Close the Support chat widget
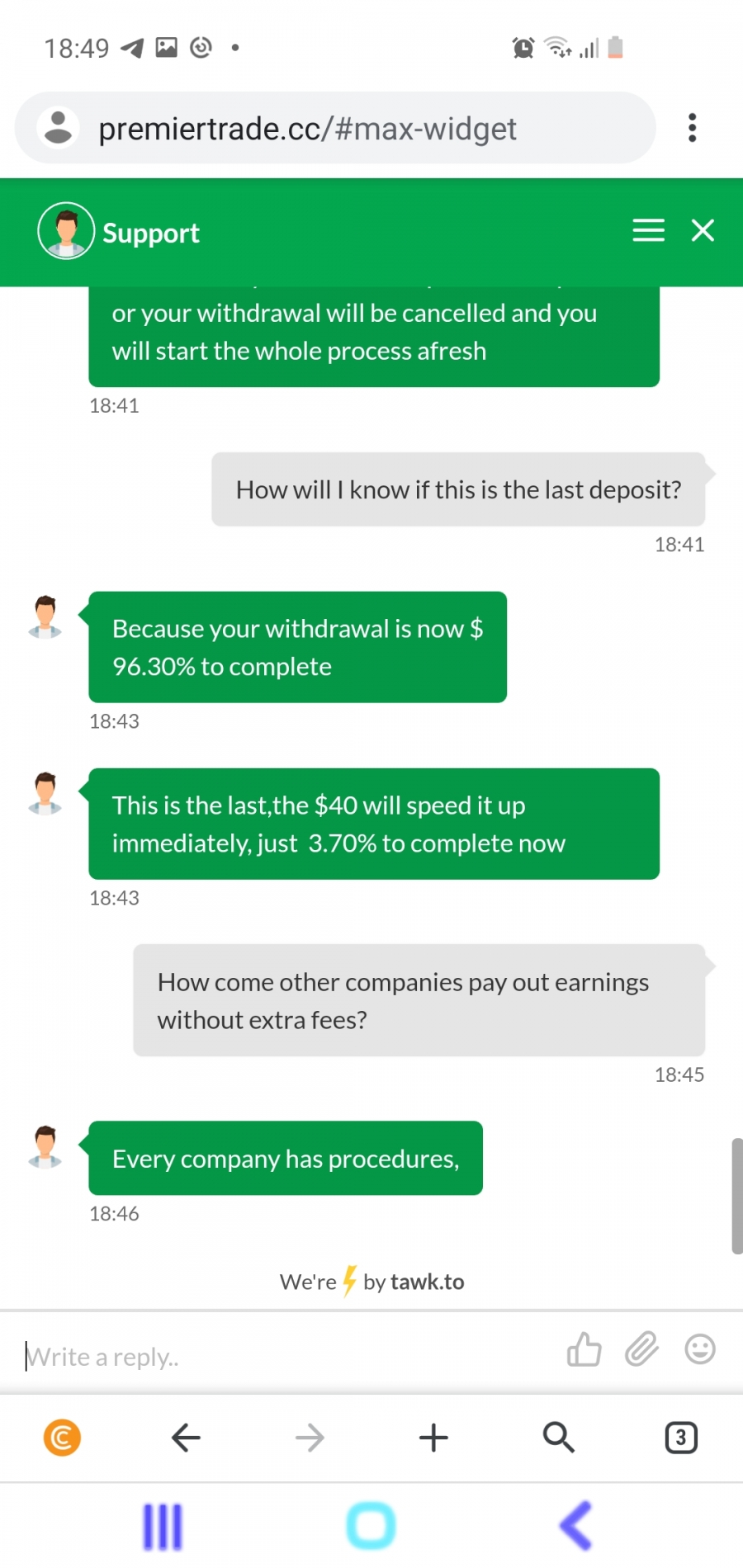This screenshot has height=1568, width=743. coord(703,230)
